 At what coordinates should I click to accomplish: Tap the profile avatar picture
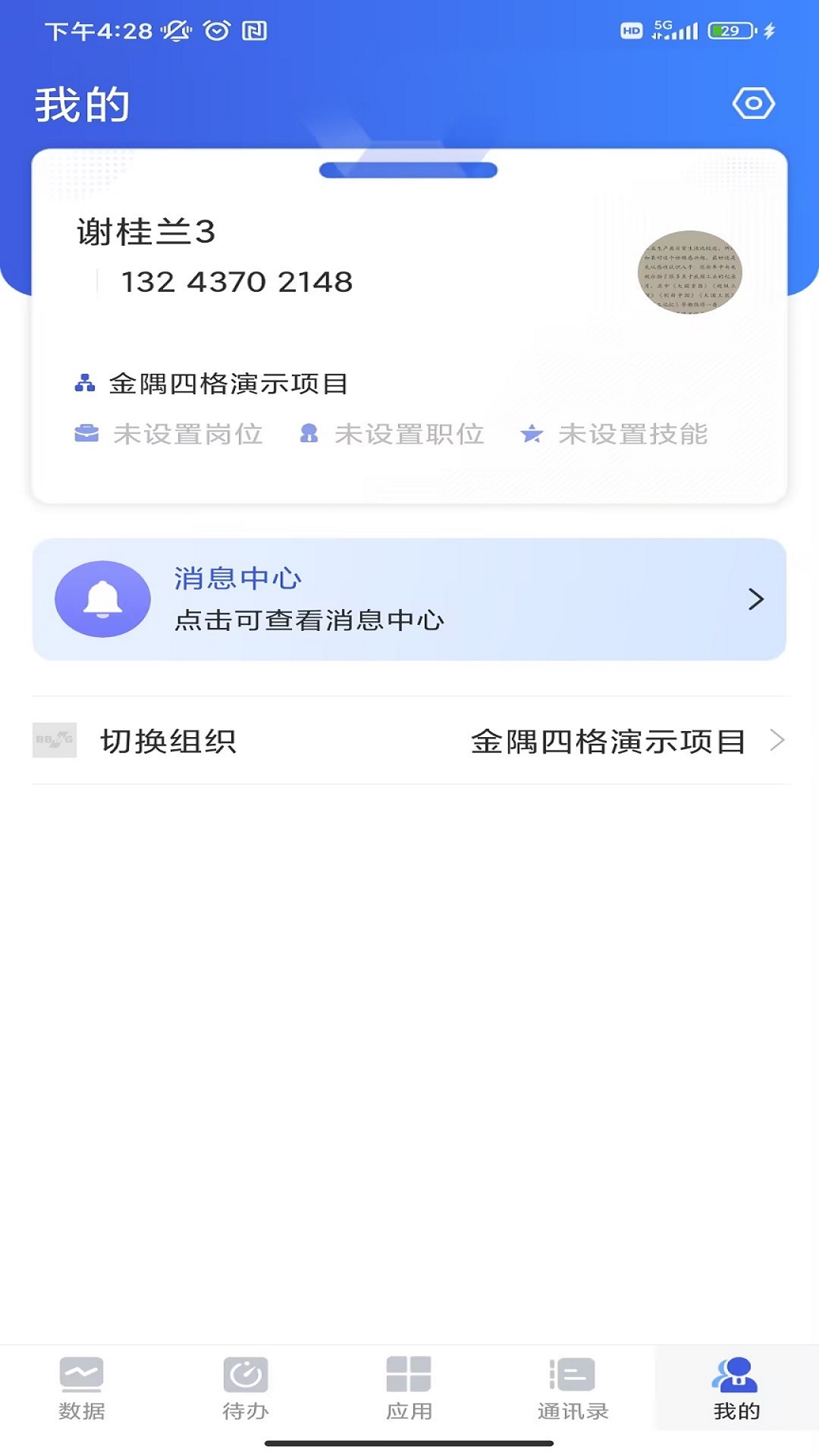tap(689, 272)
